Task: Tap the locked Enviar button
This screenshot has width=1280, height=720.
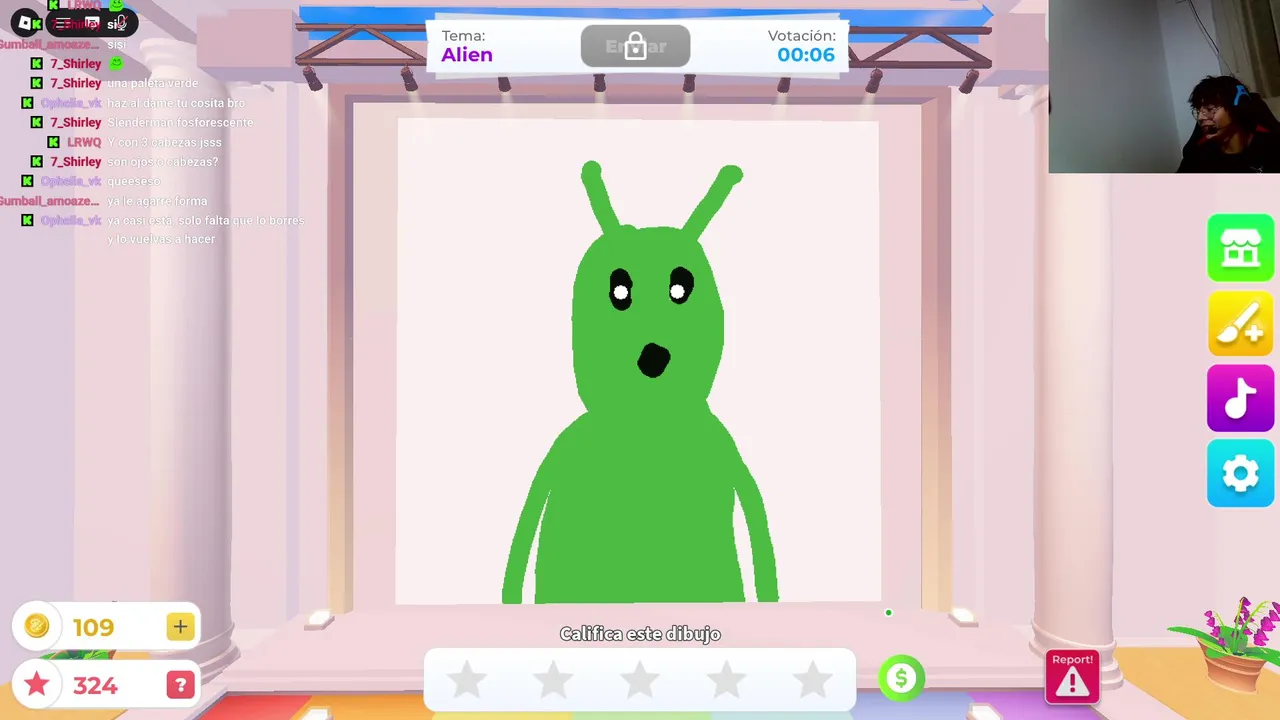Action: (x=635, y=46)
